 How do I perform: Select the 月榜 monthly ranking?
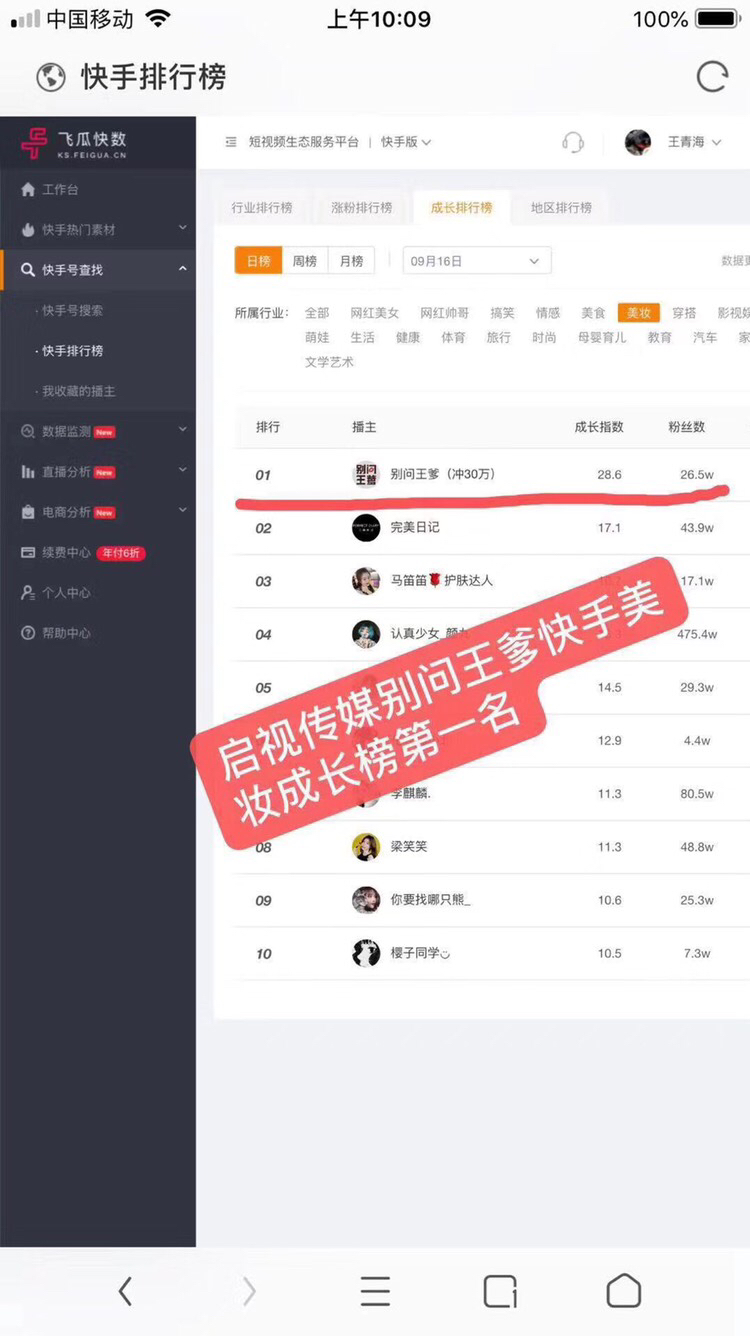point(352,261)
